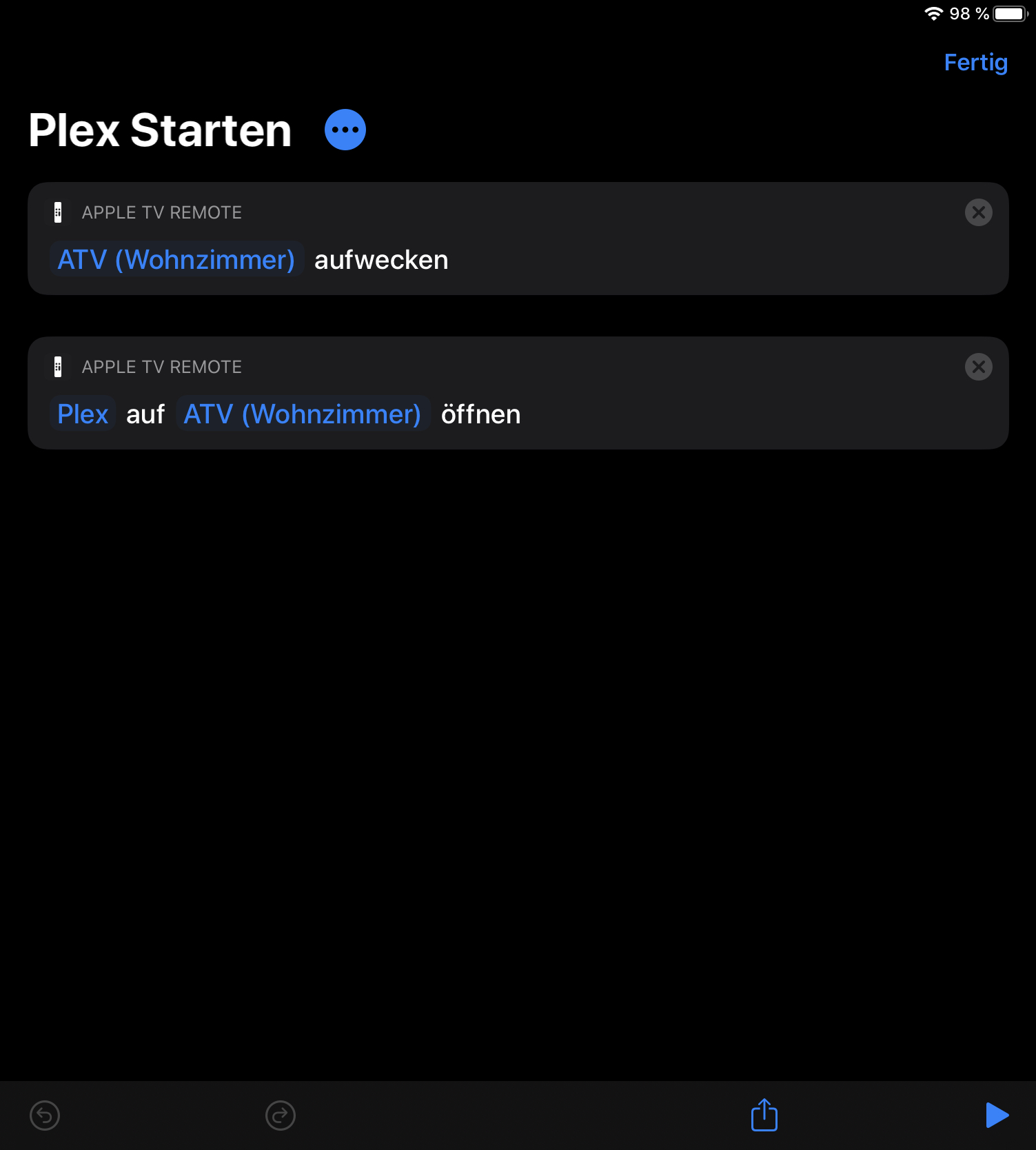Screen dimensions: 1036x1150
Task: Share the Plex Starten shortcut
Action: [764, 1114]
